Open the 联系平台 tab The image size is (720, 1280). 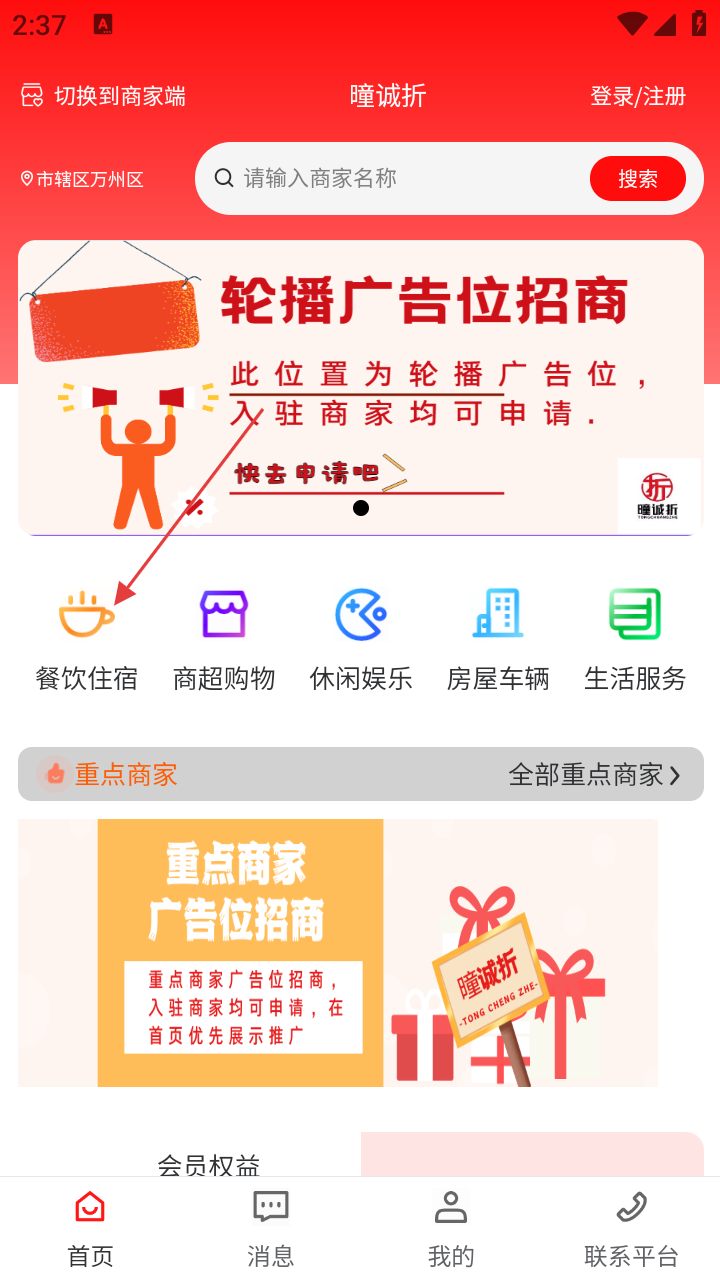coord(631,1228)
